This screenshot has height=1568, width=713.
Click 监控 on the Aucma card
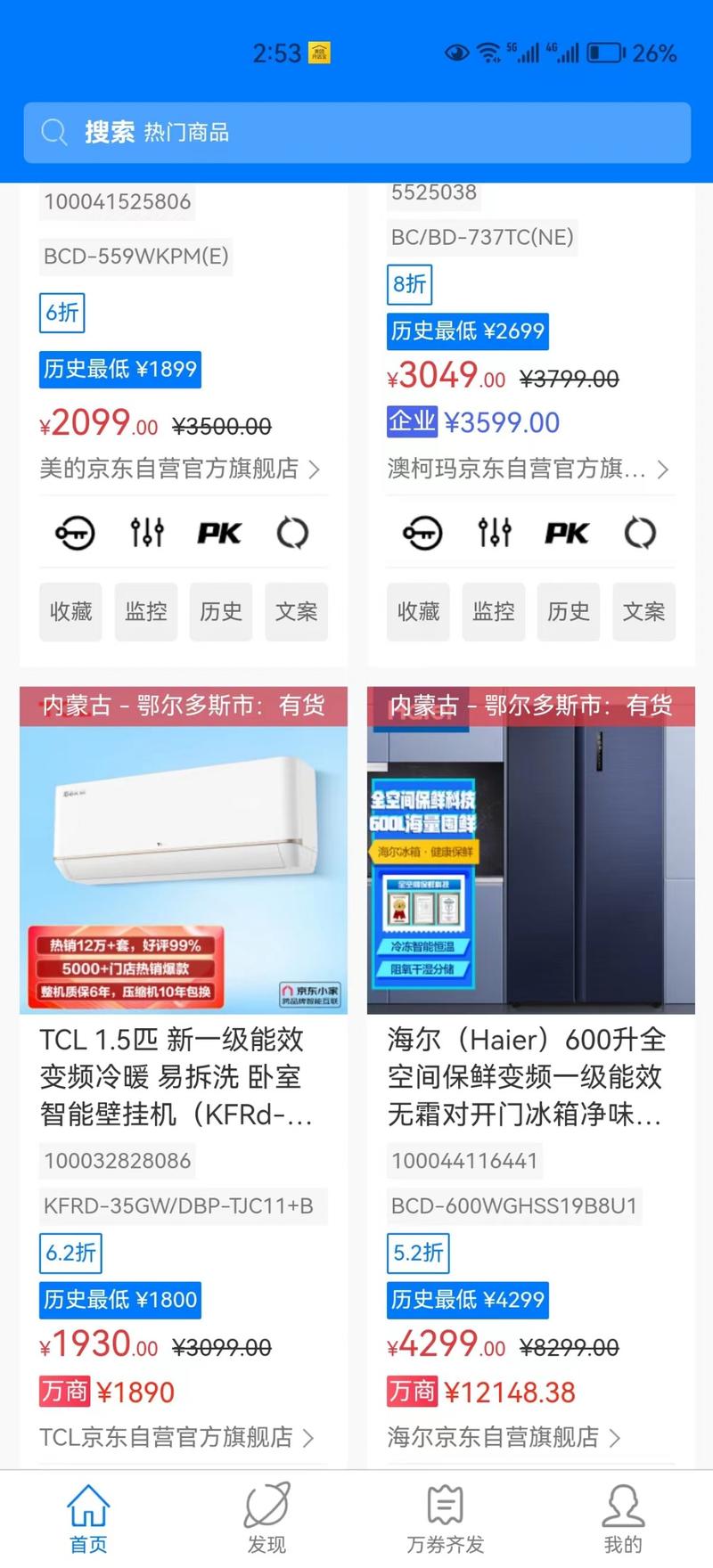pyautogui.click(x=494, y=611)
